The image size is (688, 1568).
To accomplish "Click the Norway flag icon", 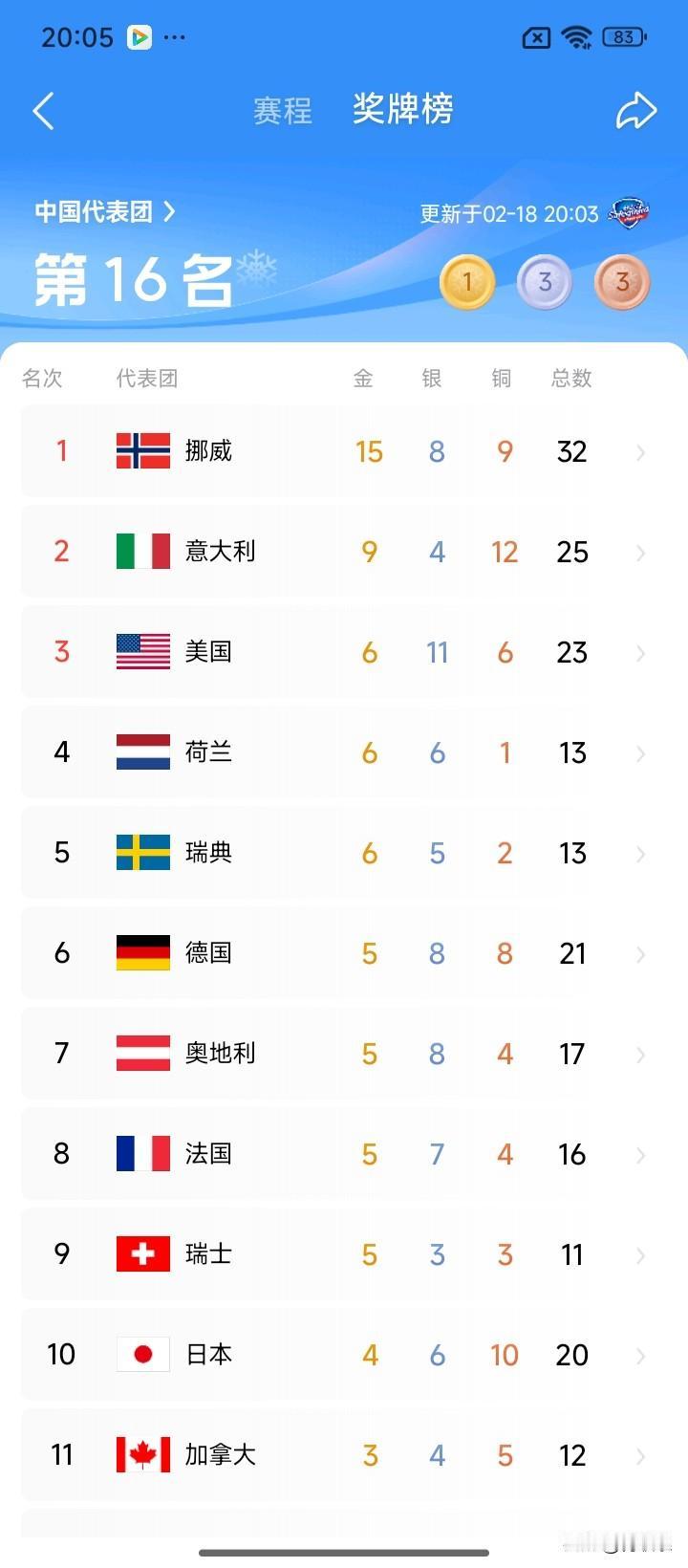I will click(x=141, y=450).
